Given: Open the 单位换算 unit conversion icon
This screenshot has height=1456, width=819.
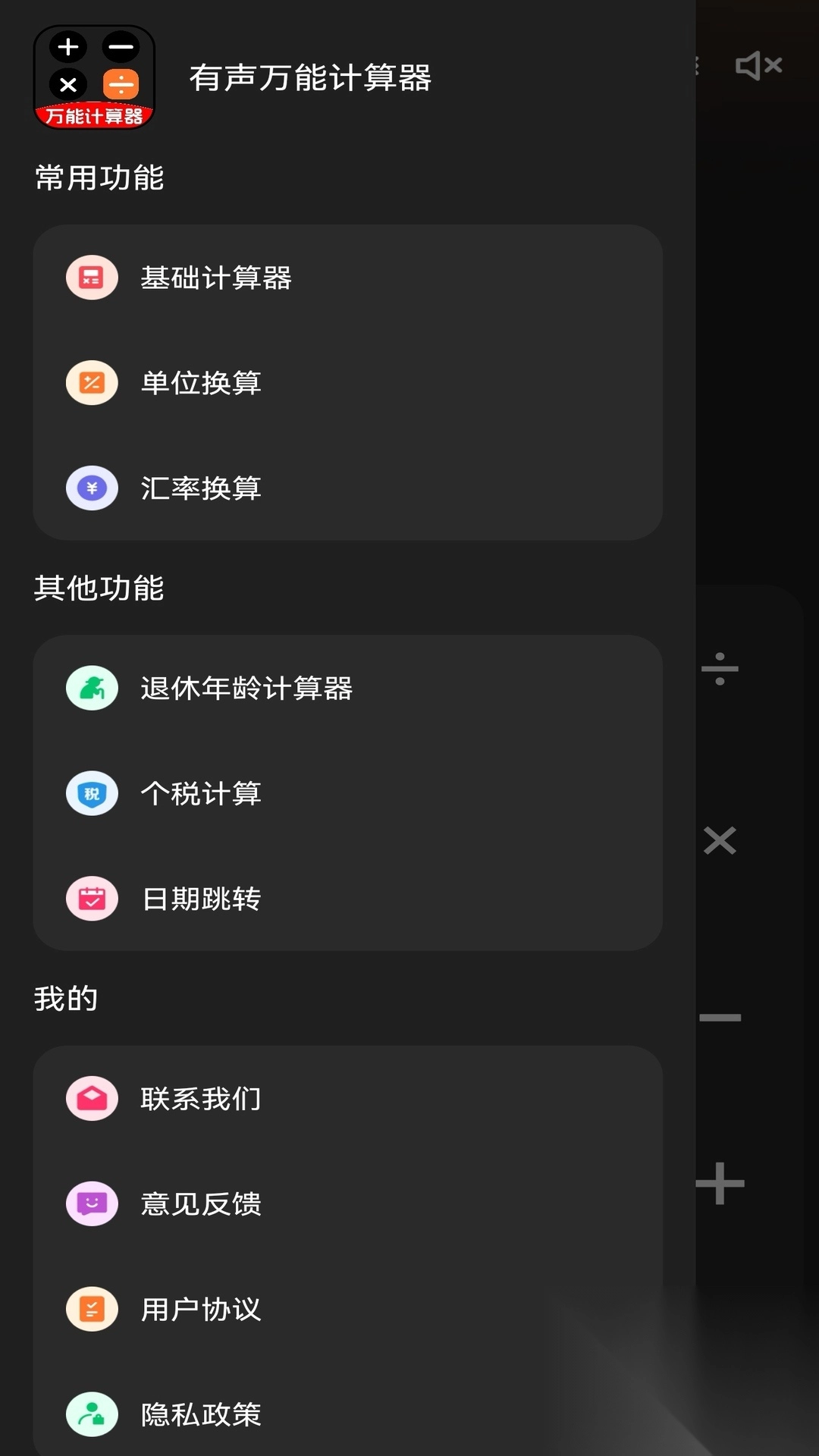Looking at the screenshot, I should [x=91, y=383].
